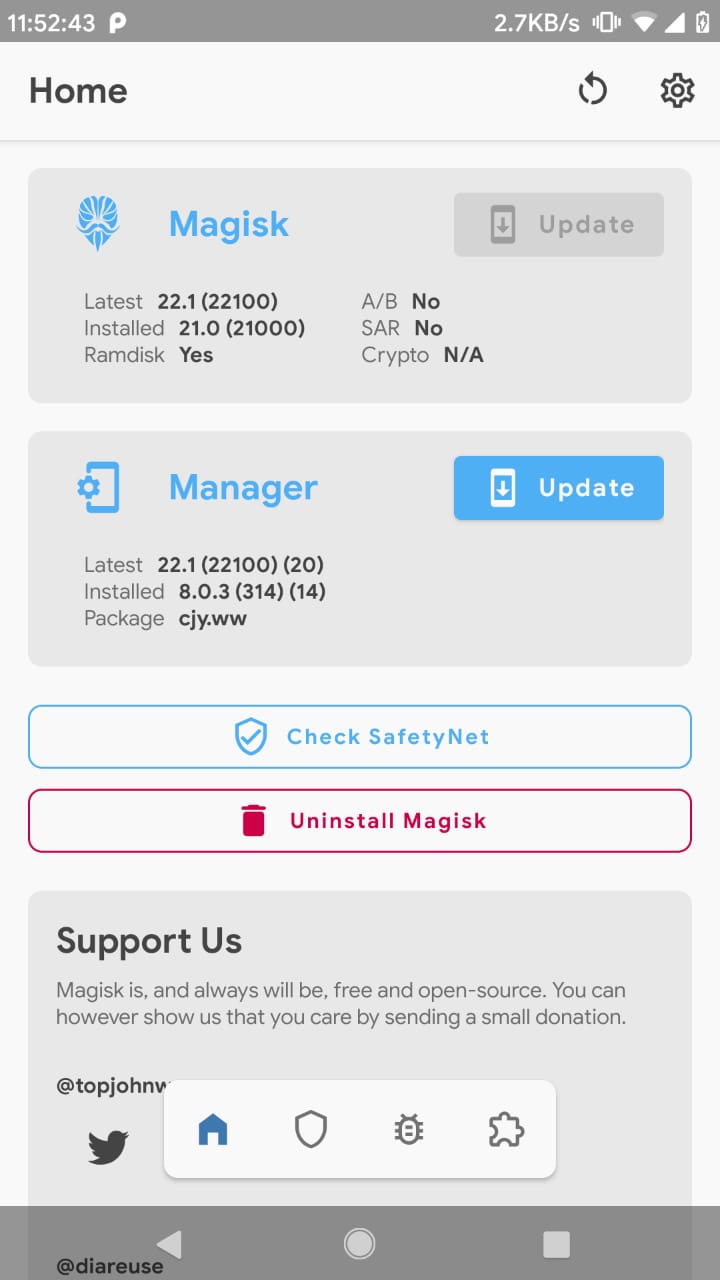Open the Superuser shield tab
Viewport: 720px width, 1280px height.
click(x=311, y=1130)
